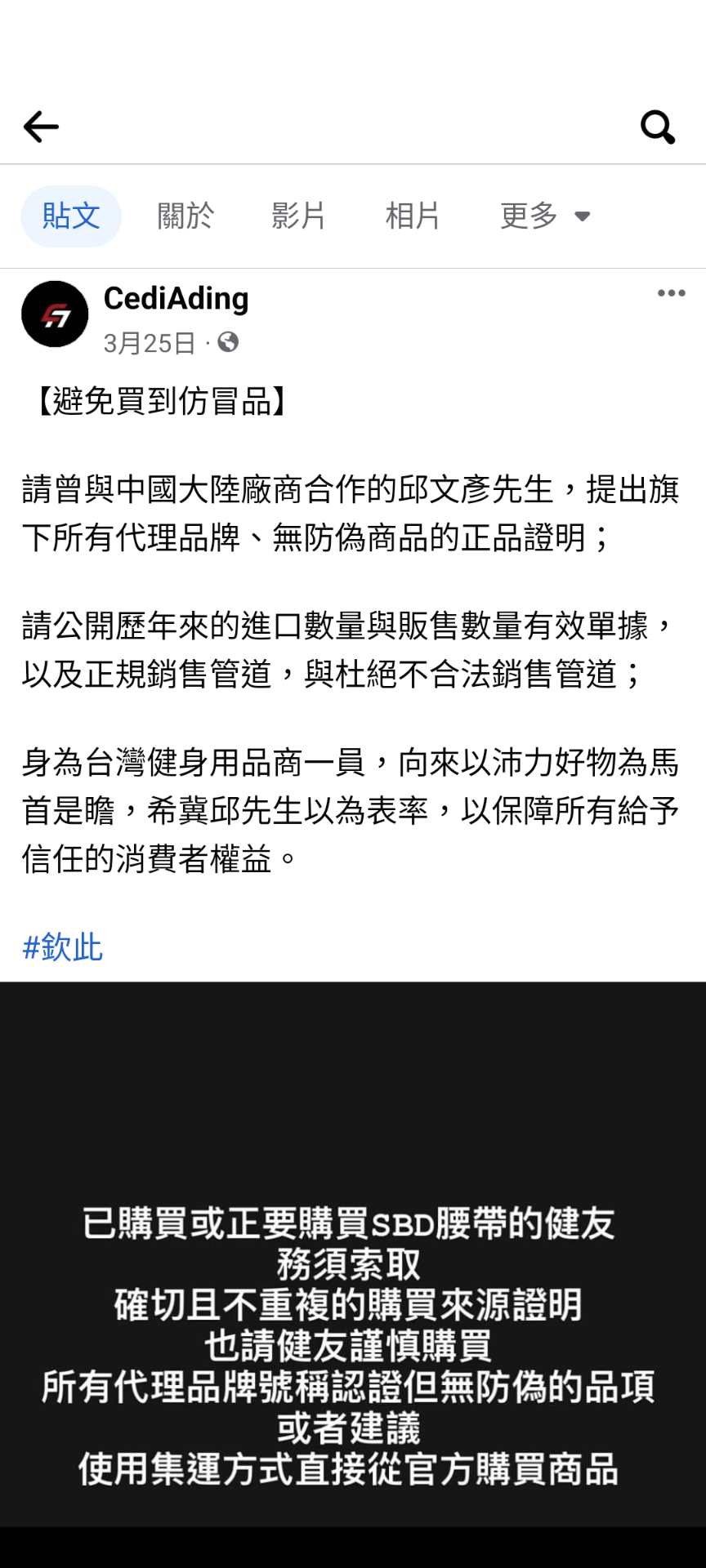Switch to the 關於 tab
Viewport: 706px width, 1568px height.
coord(185,216)
